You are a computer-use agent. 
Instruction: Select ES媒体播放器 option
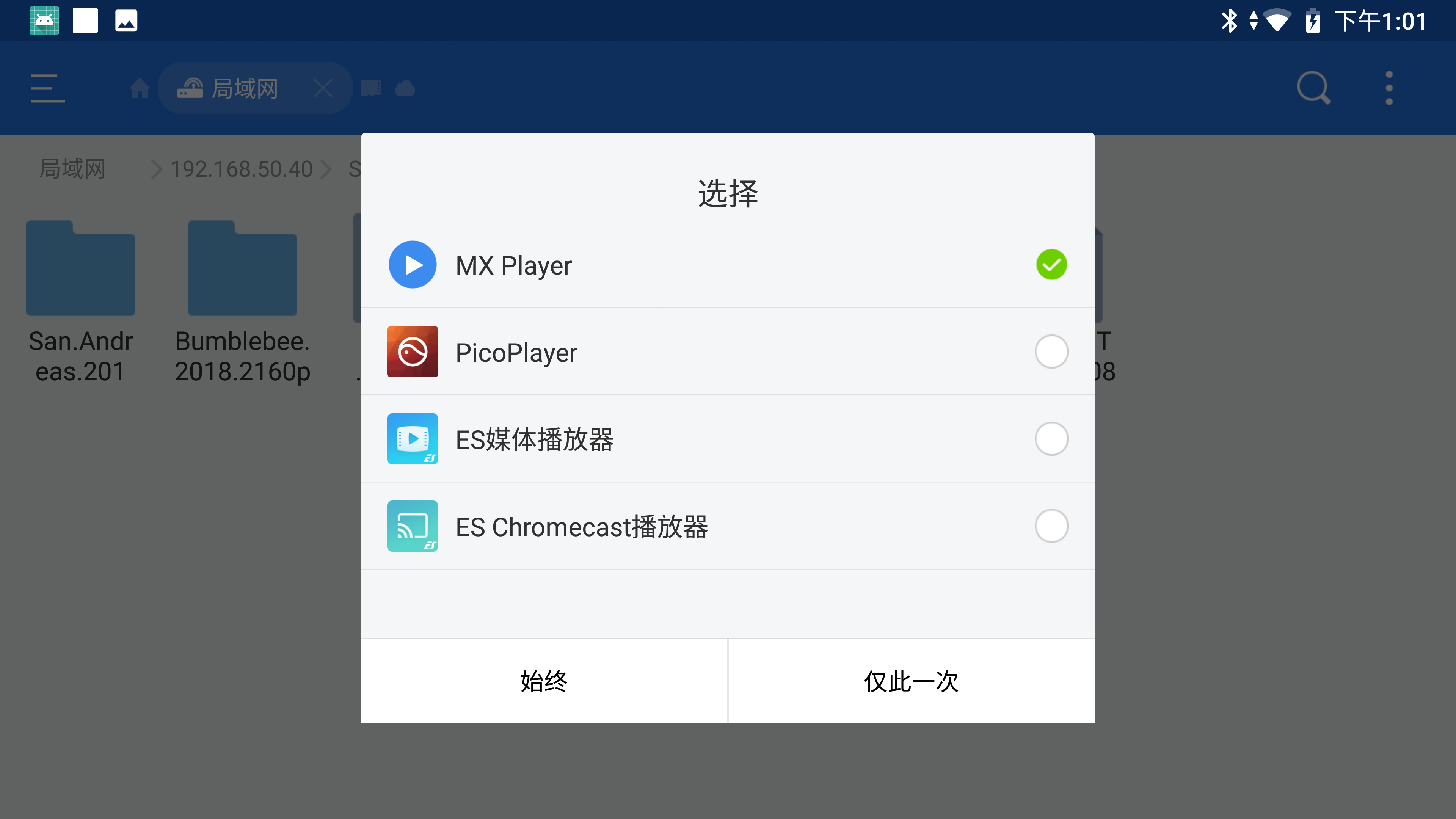click(x=727, y=439)
